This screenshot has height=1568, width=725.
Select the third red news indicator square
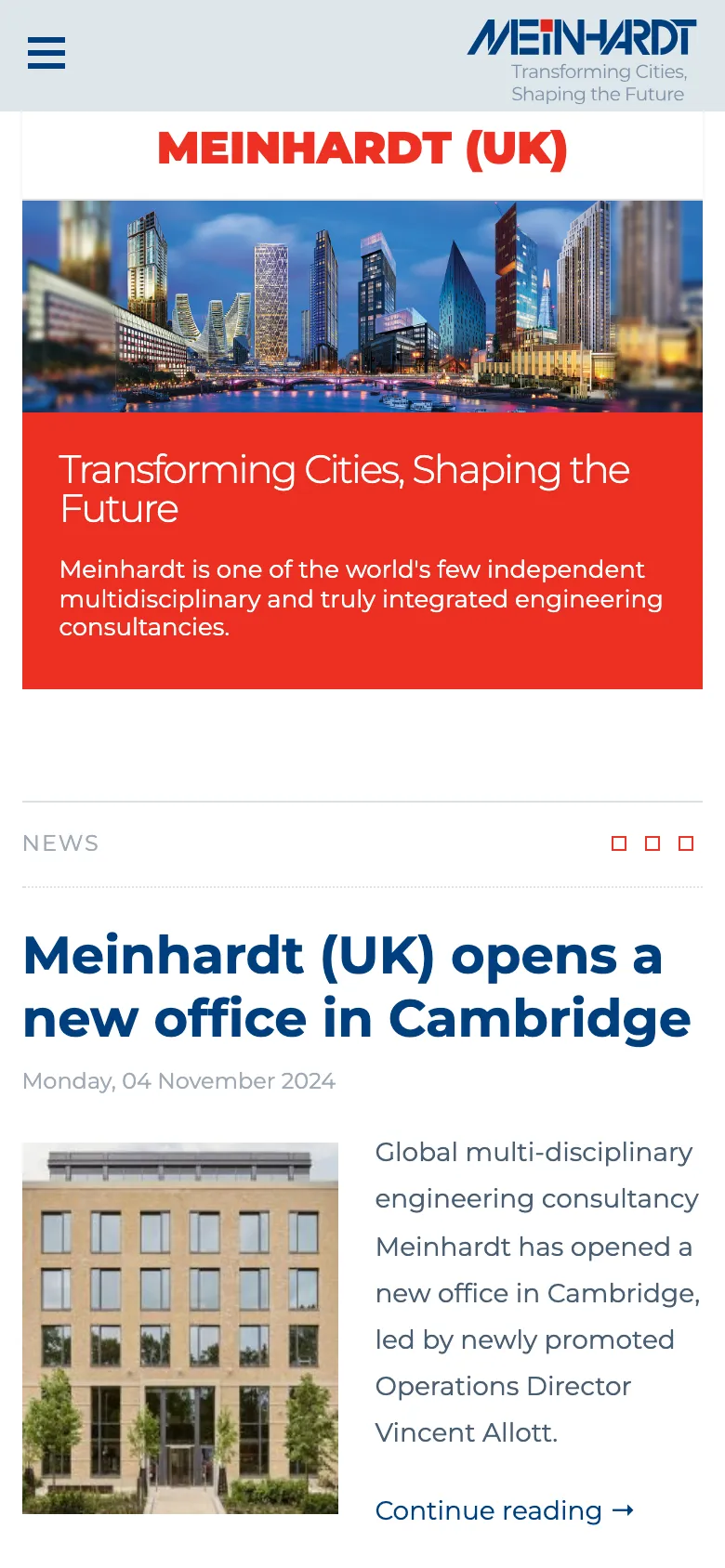point(687,843)
